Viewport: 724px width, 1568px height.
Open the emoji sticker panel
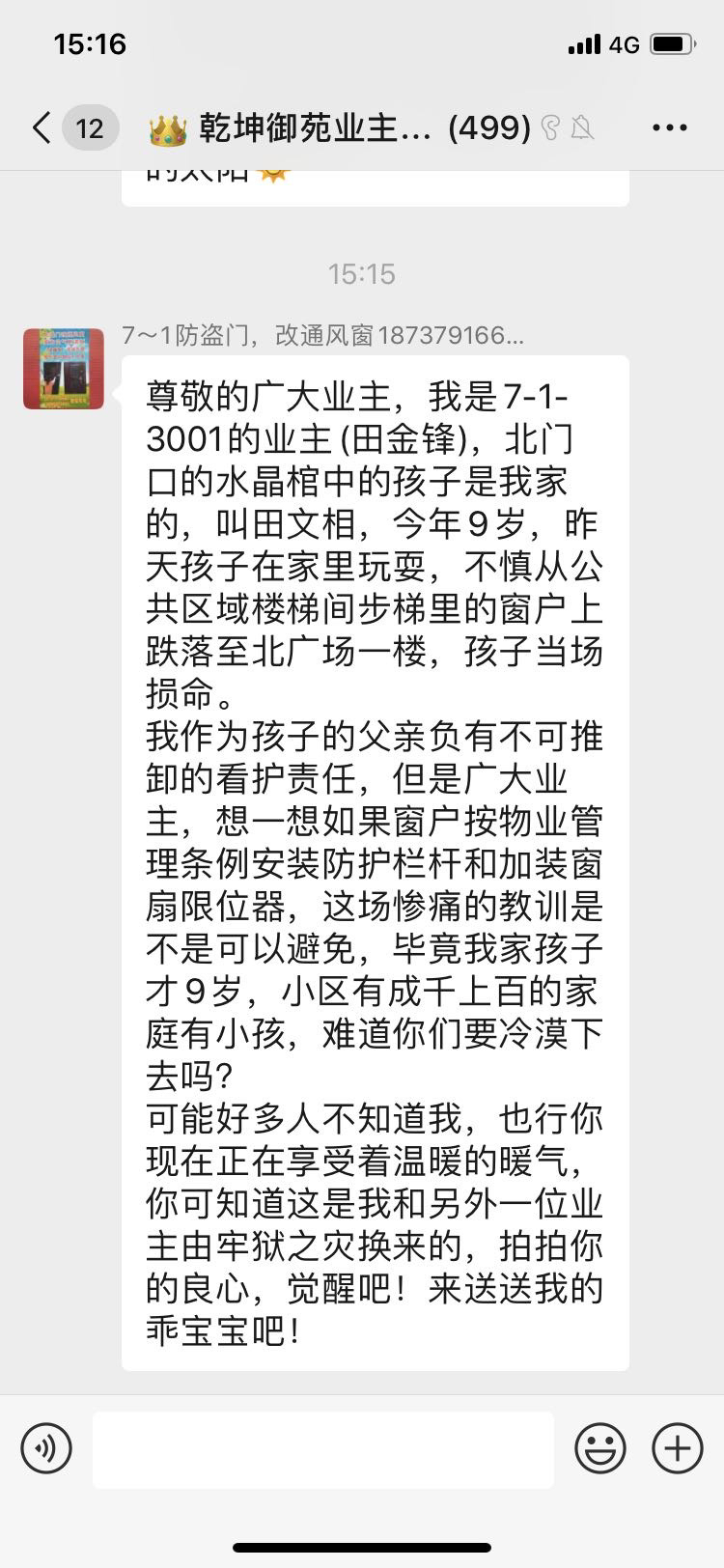(599, 1448)
